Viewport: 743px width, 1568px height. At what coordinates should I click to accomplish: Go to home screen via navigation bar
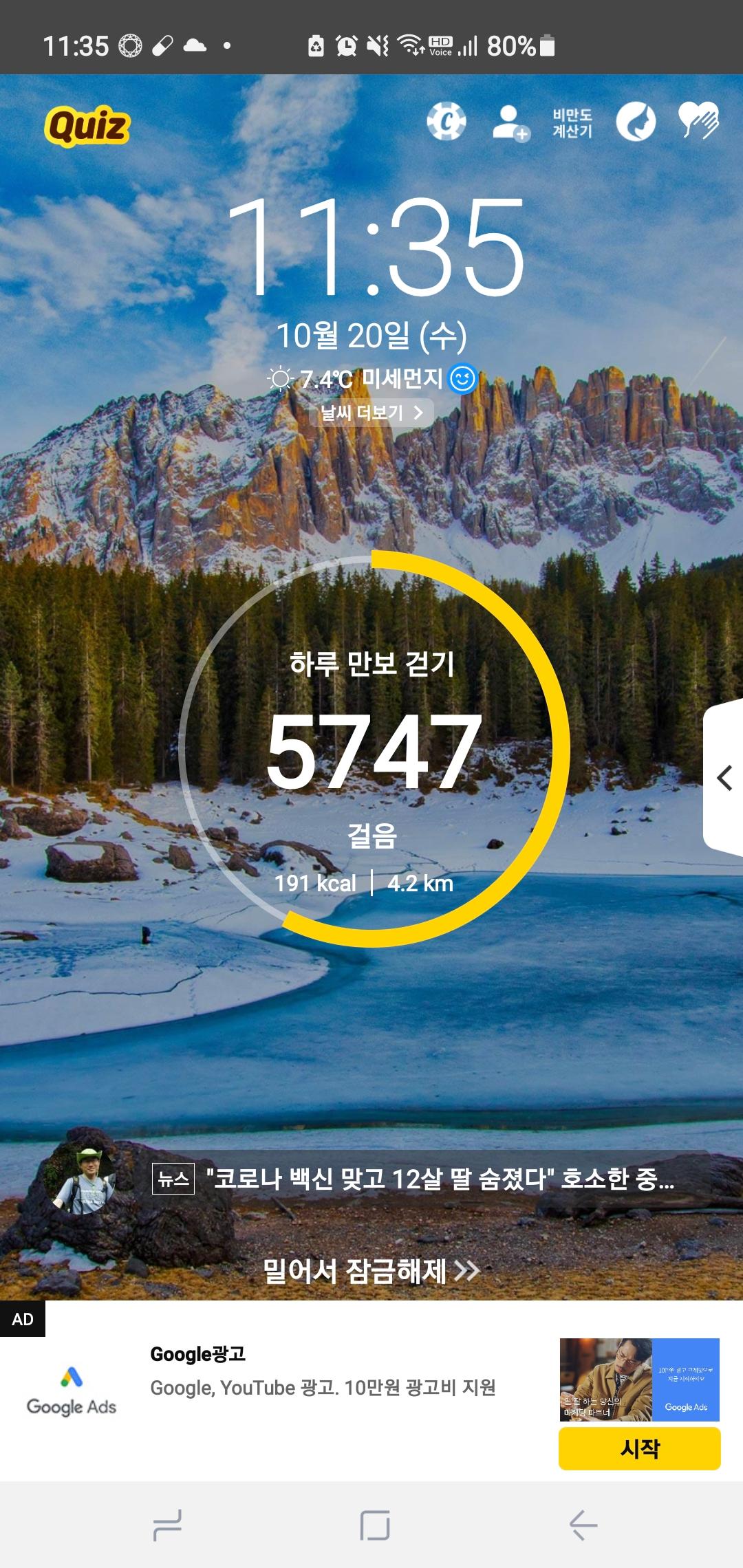375,1525
